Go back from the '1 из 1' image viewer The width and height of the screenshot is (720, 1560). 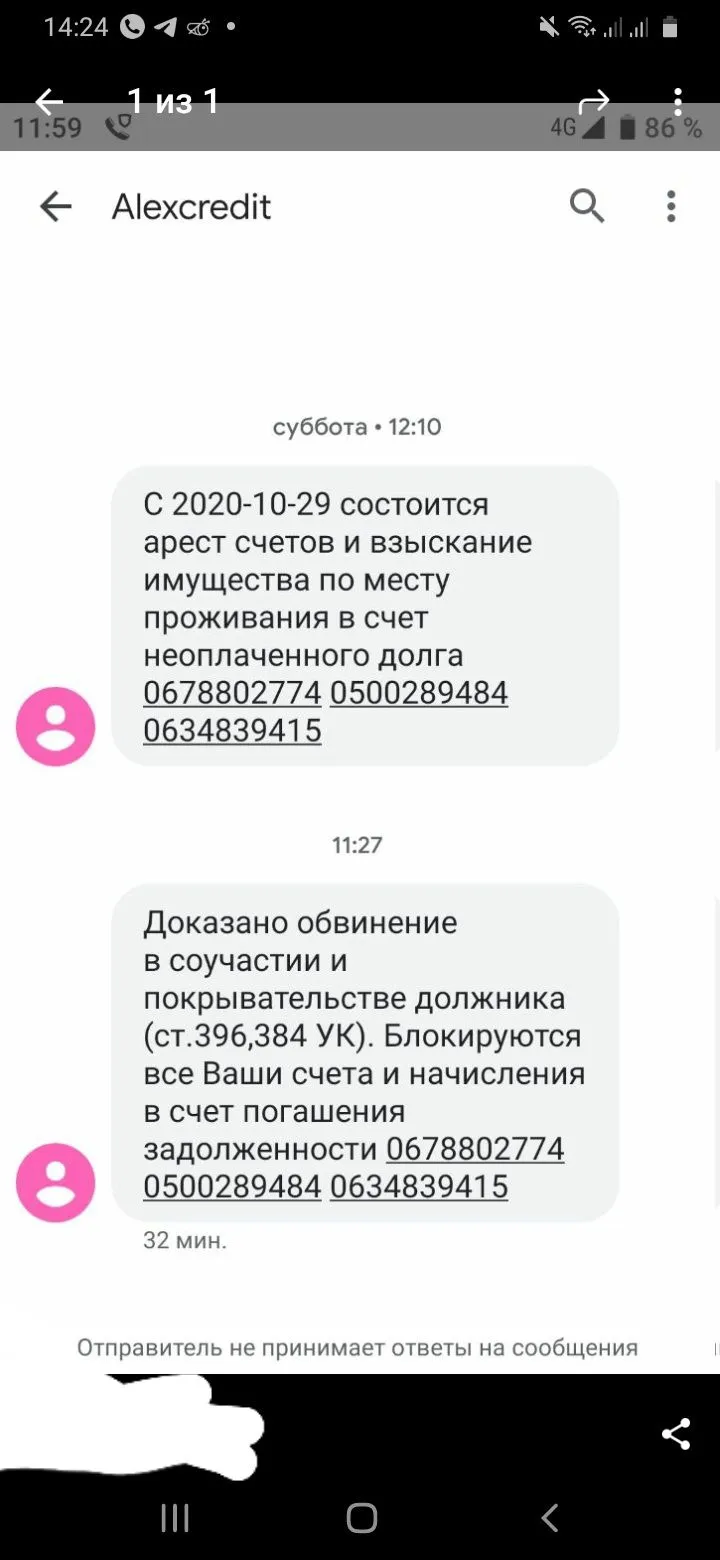[x=48, y=102]
